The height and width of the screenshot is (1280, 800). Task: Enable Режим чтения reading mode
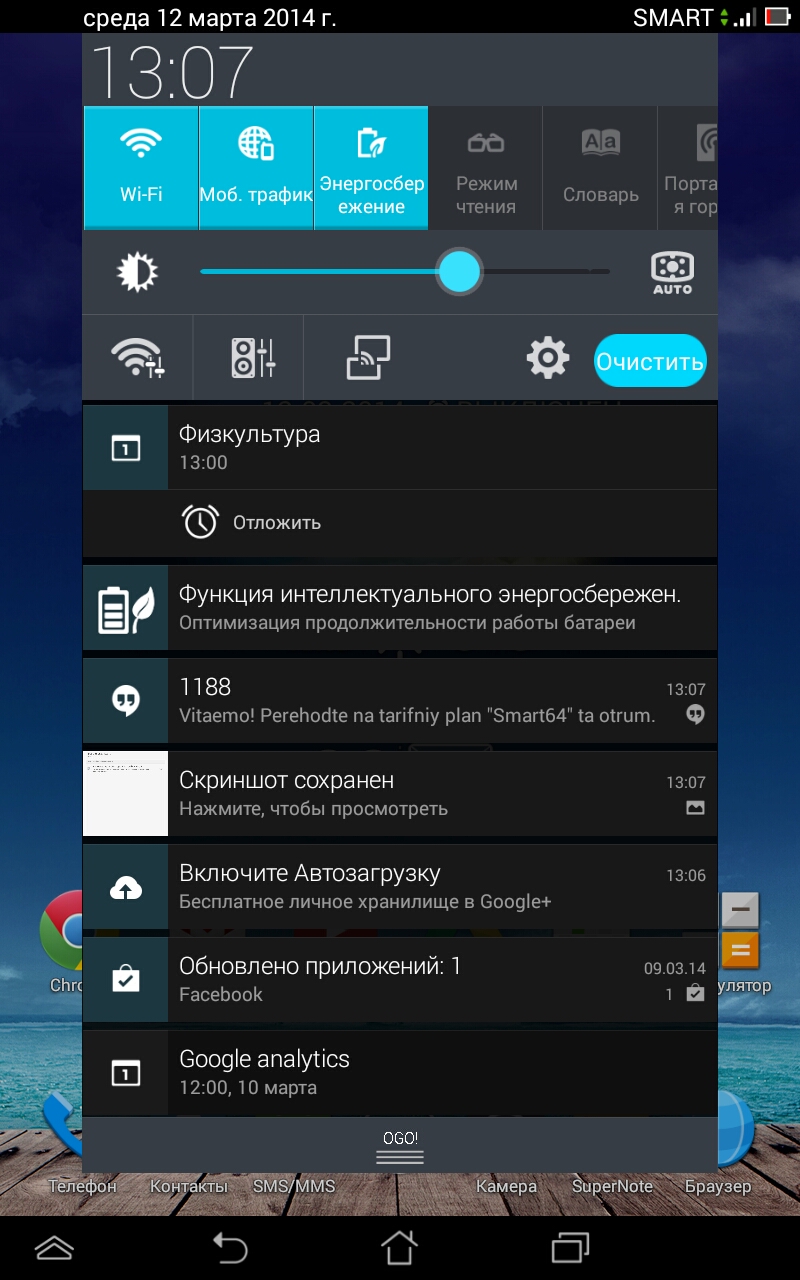(486, 168)
